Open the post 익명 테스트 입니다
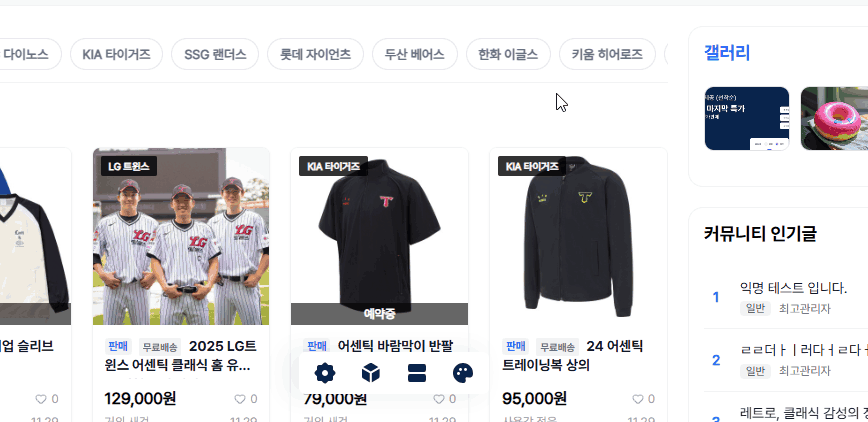Viewport: 868px width, 422px height. (792, 287)
